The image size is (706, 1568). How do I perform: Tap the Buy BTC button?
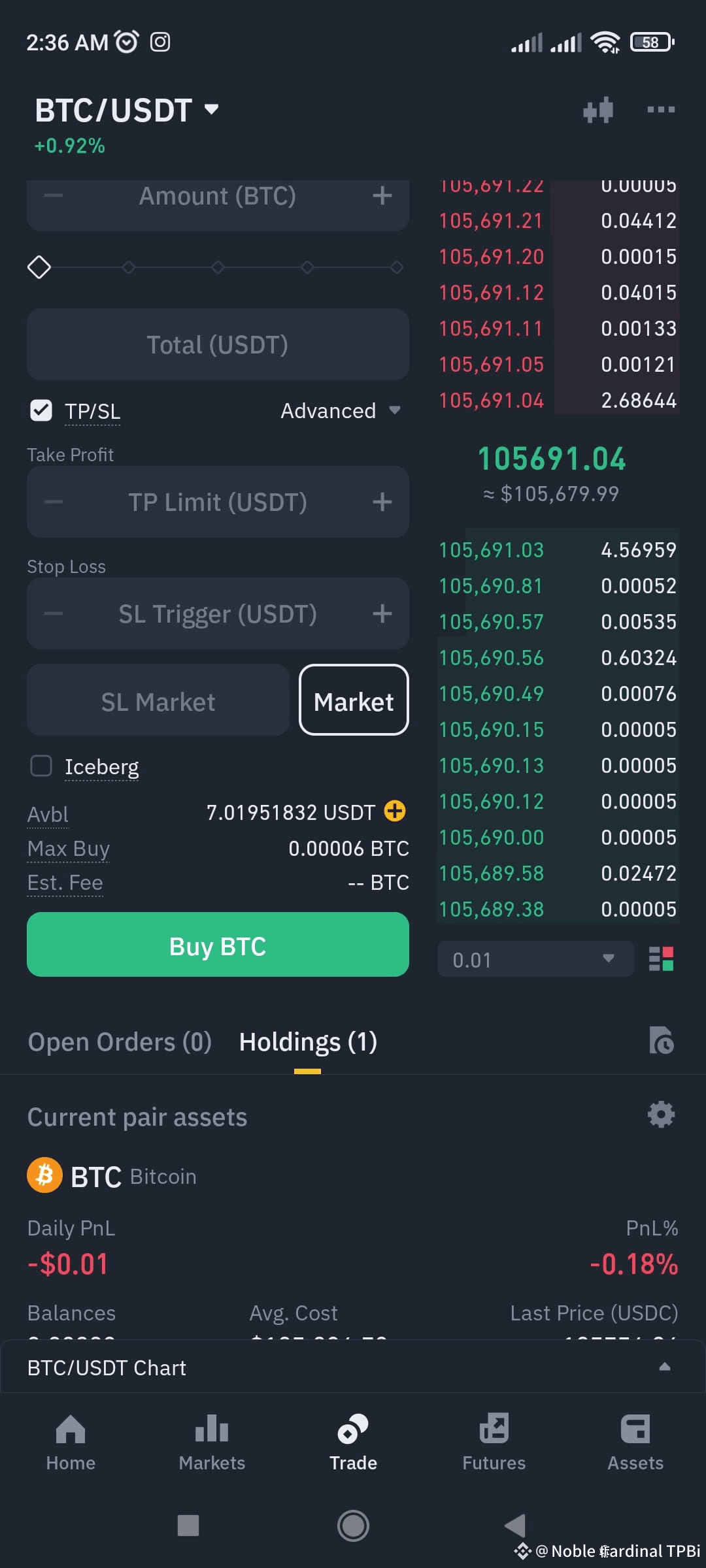218,945
